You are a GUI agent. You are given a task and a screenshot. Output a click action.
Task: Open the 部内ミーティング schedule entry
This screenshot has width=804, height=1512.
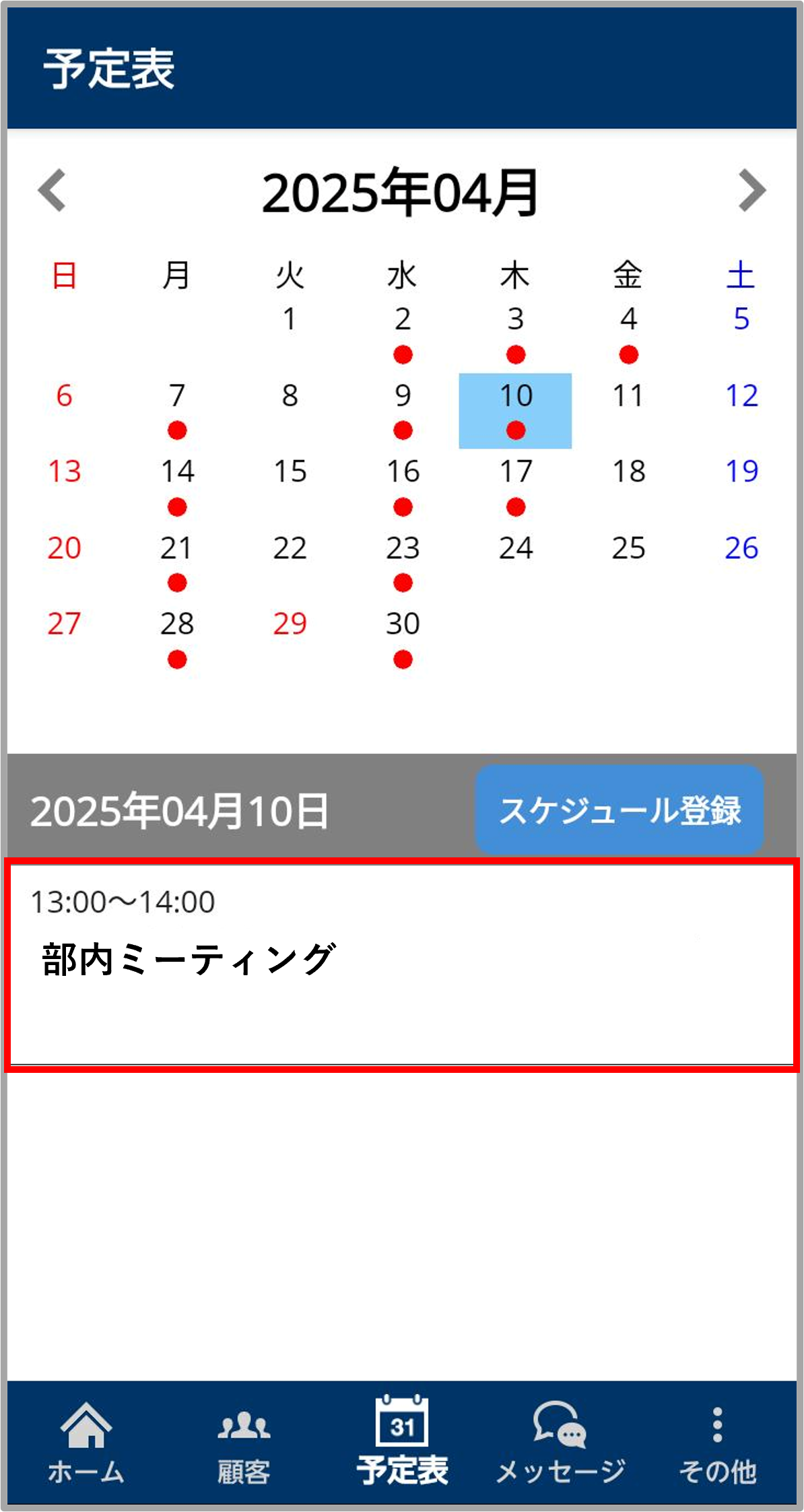(x=402, y=964)
